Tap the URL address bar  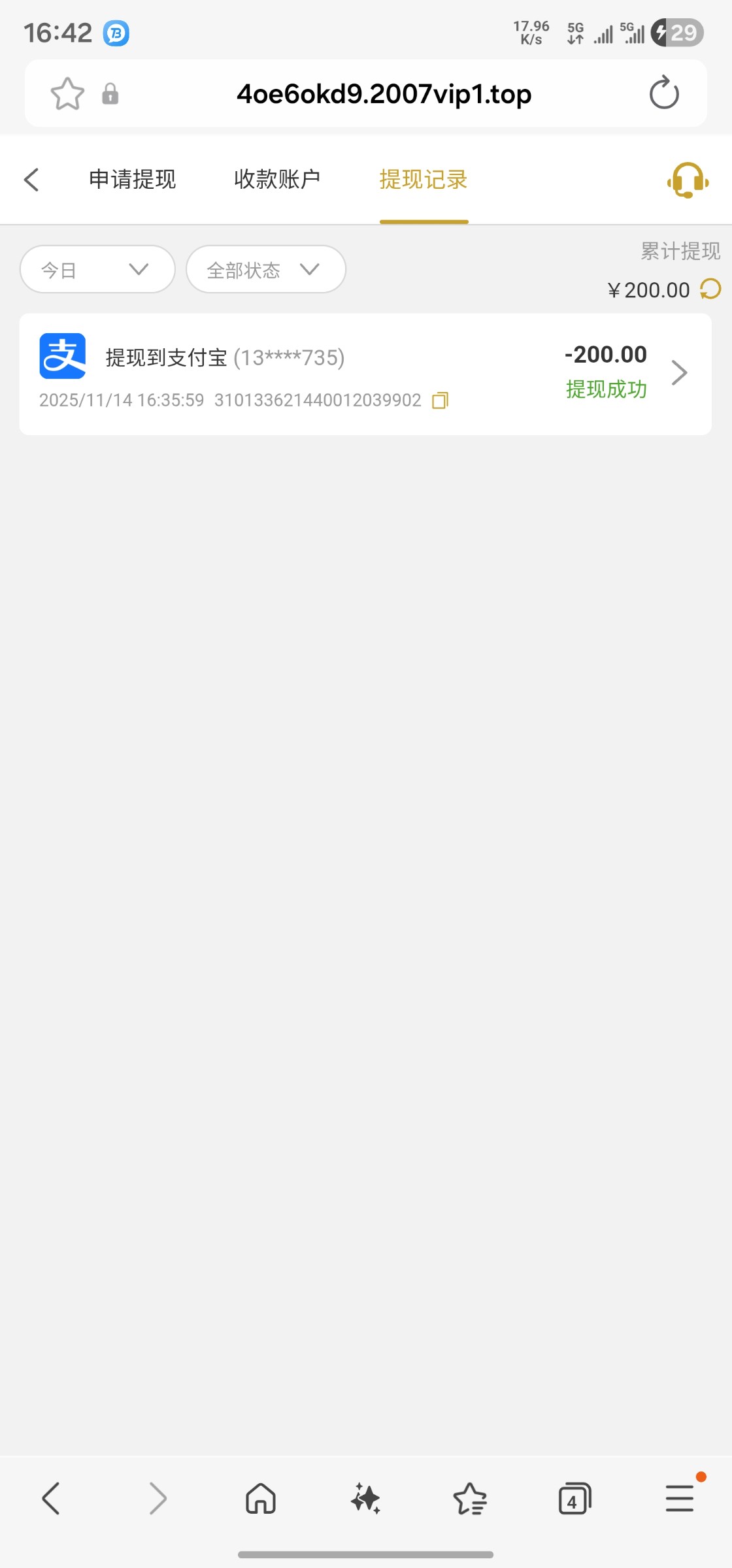point(384,93)
